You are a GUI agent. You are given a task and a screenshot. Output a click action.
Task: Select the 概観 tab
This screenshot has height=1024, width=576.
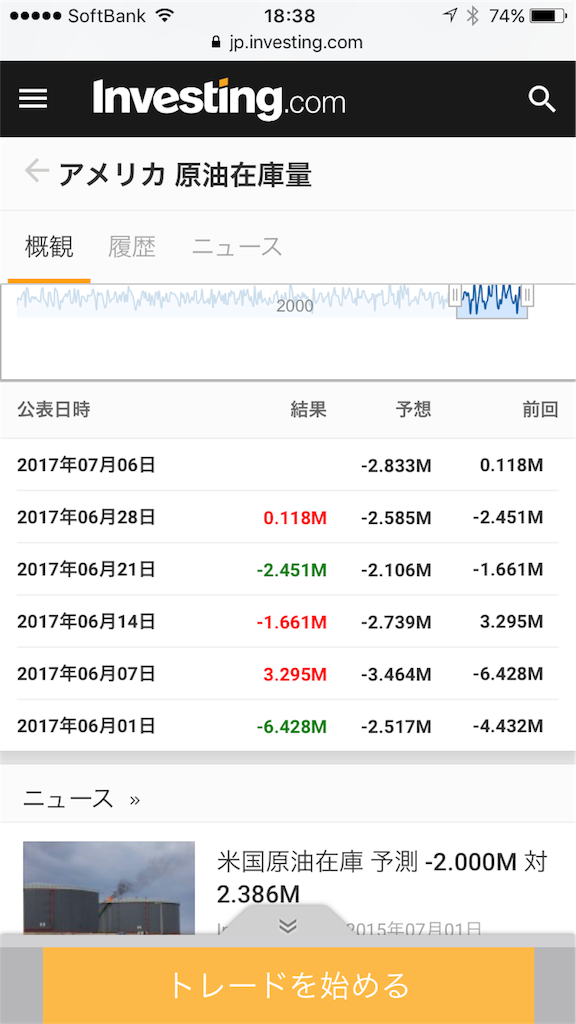point(49,248)
